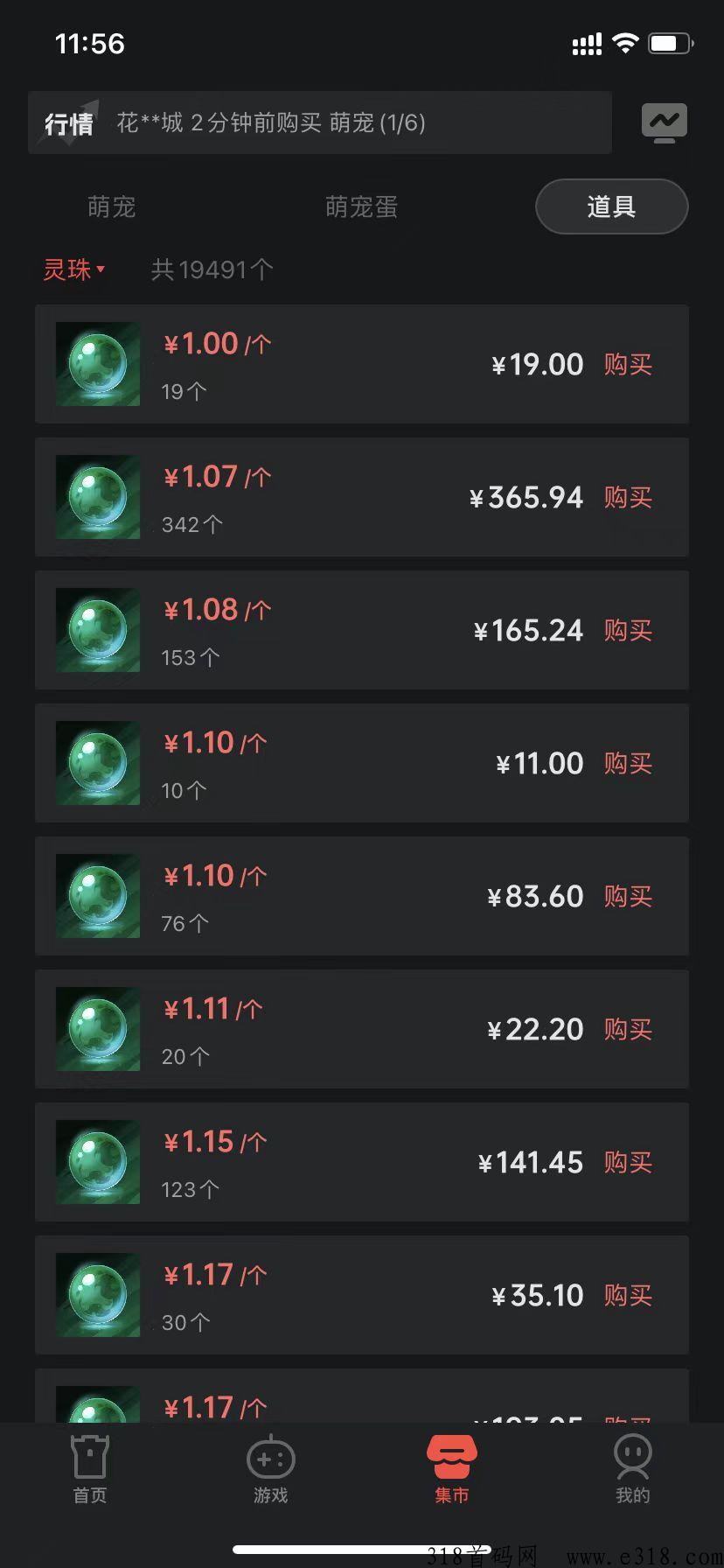Switch to the 萌宠蛋 tab

point(361,206)
